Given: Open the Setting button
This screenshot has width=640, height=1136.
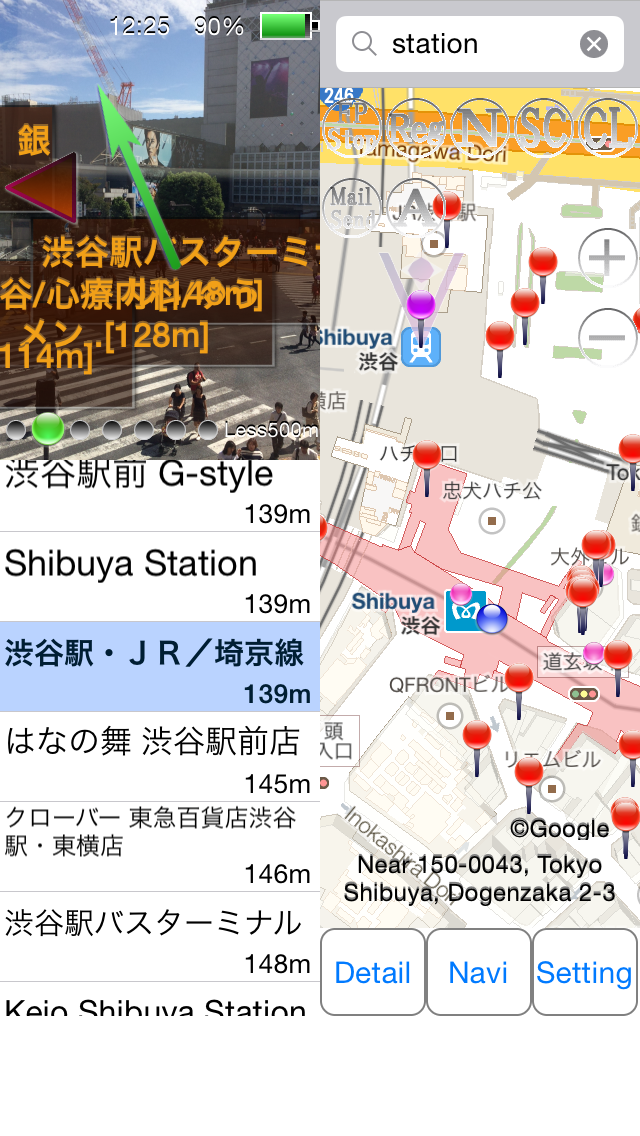Looking at the screenshot, I should tap(585, 972).
